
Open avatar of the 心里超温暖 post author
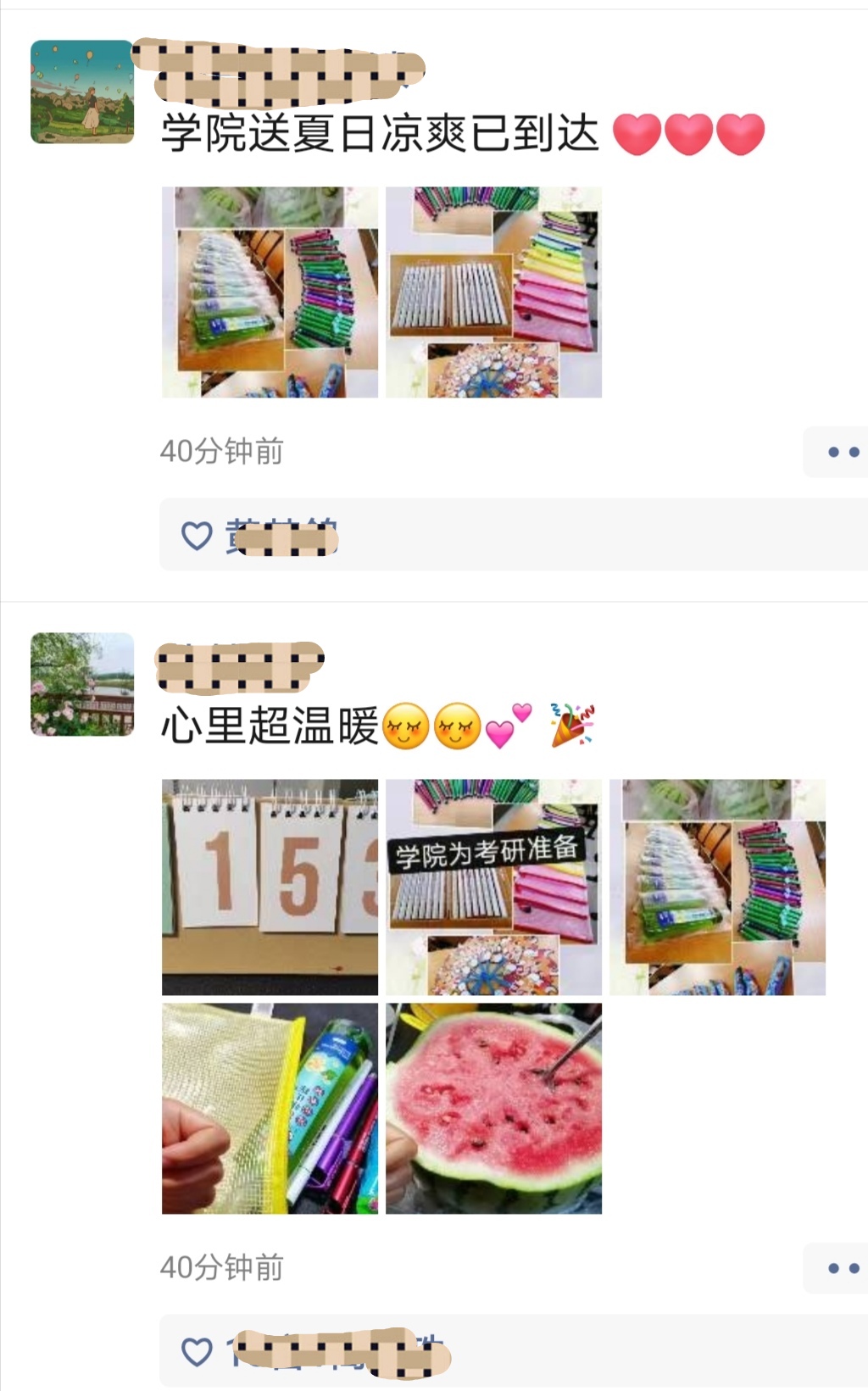click(82, 684)
